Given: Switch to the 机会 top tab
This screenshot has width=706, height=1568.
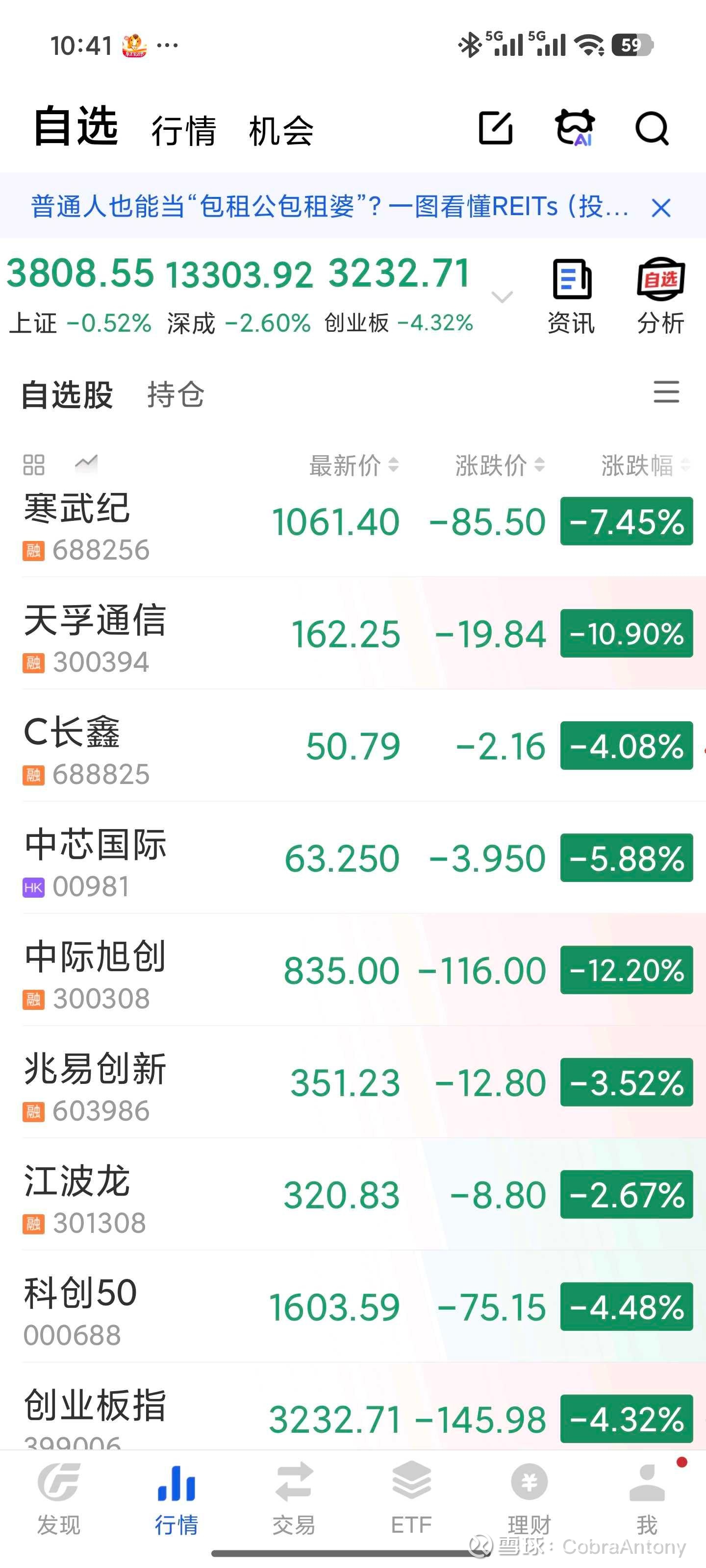Looking at the screenshot, I should [281, 131].
